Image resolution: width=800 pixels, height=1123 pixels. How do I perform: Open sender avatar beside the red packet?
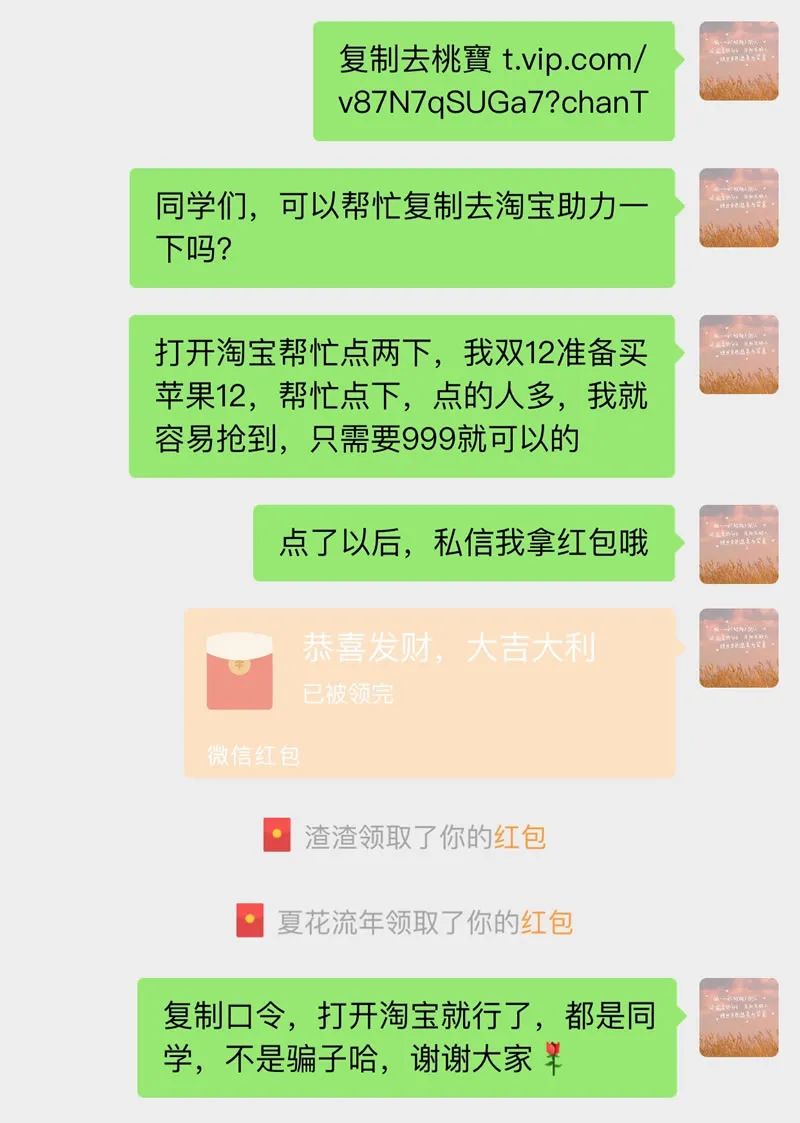point(738,648)
